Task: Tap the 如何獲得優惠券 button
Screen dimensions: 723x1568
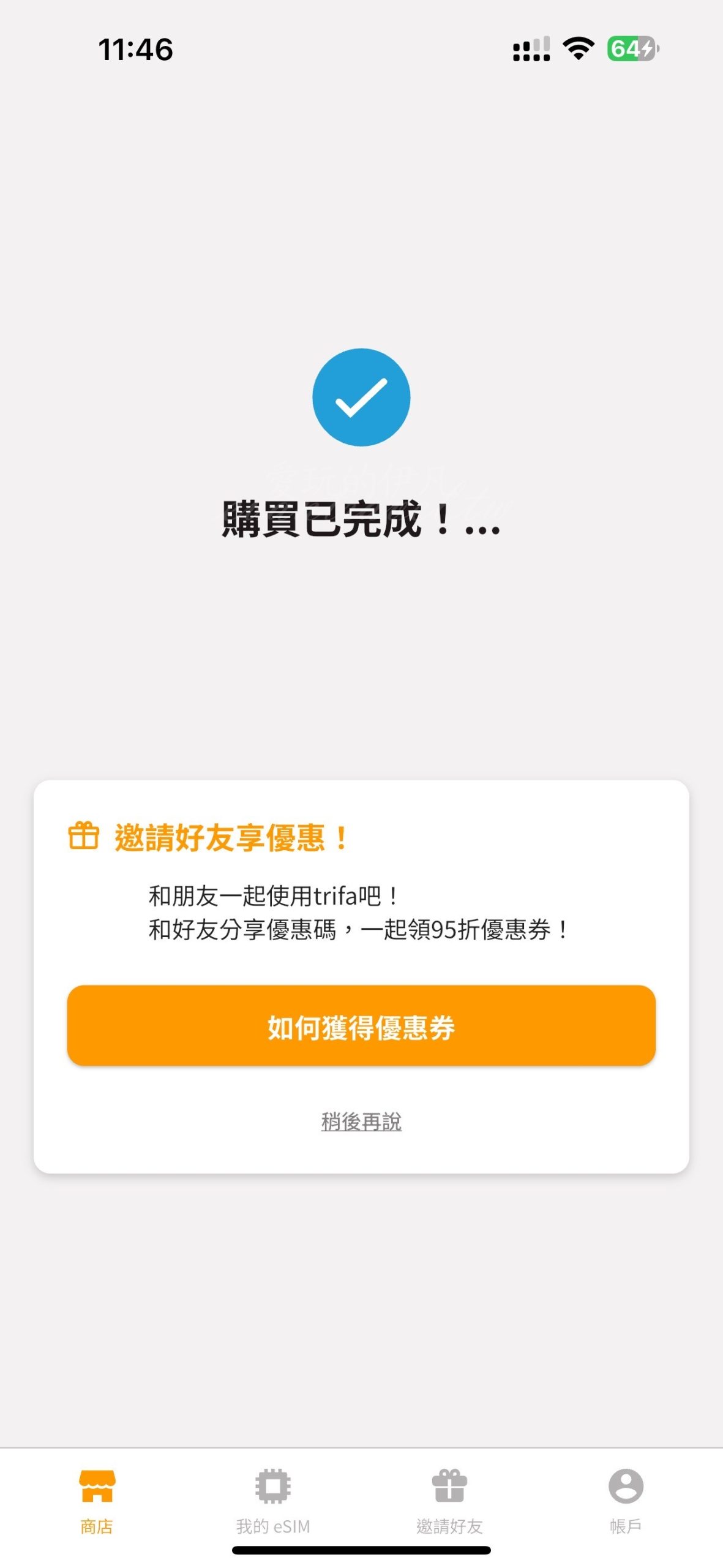Action: pos(361,1026)
